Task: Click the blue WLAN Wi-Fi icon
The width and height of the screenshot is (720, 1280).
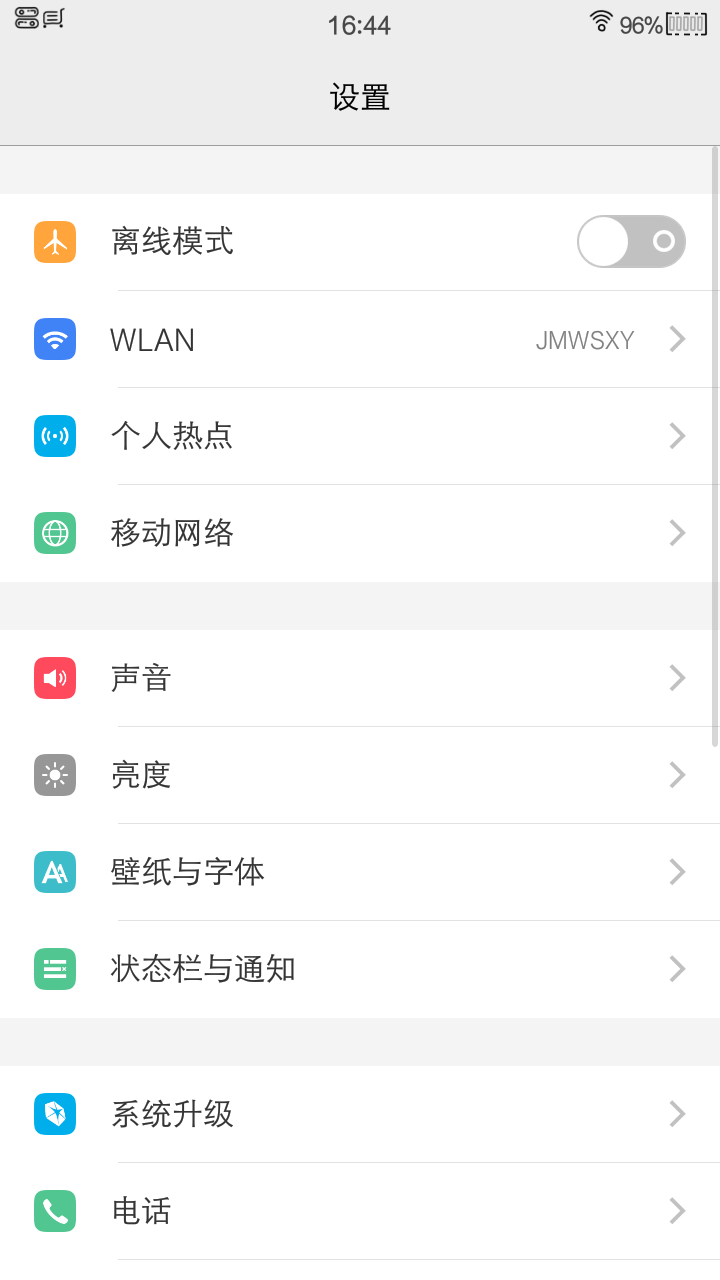Action: 54,339
